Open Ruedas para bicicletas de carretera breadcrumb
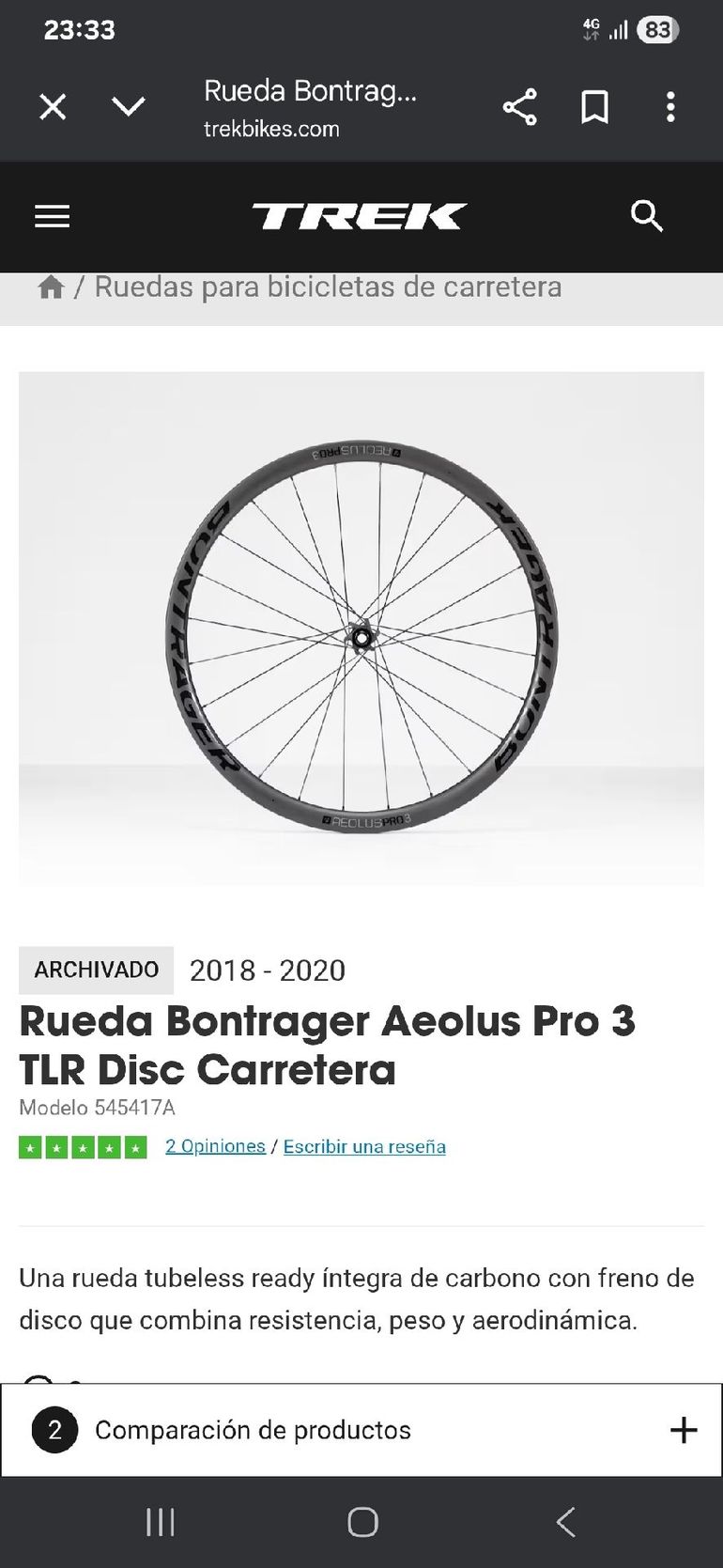723x1568 pixels. [x=328, y=287]
